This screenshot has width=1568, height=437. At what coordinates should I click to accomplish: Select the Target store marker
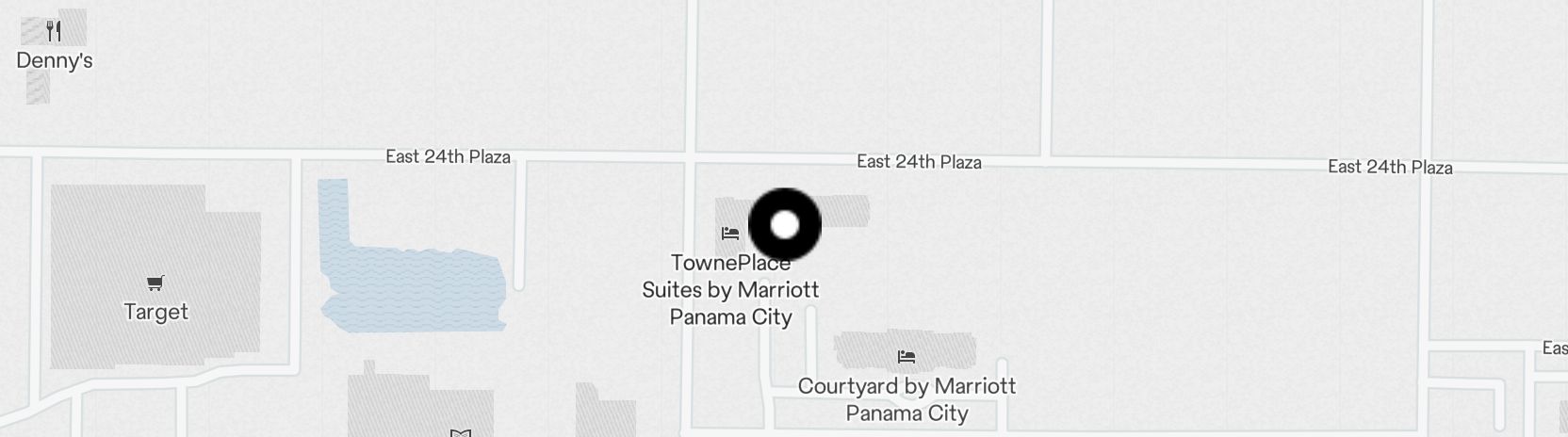click(x=155, y=283)
